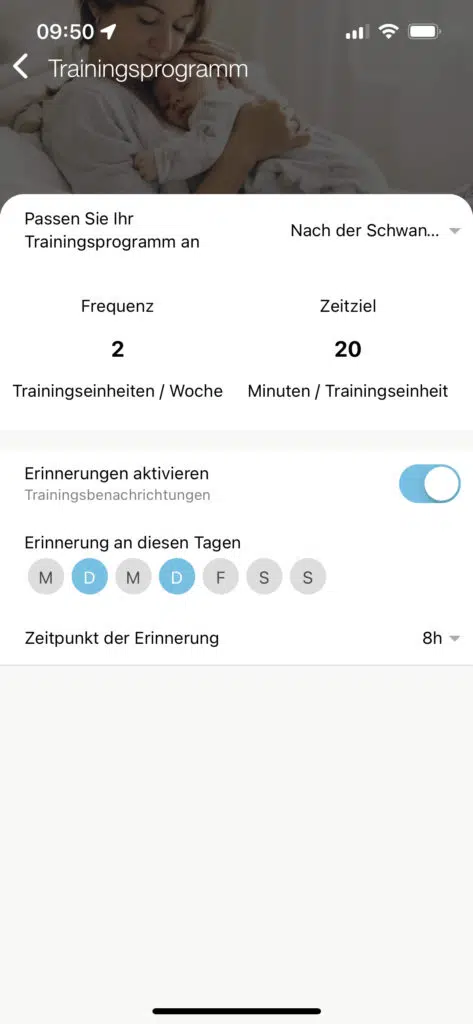Open the 8h reminder time picker
473x1024 pixels.
[x=442, y=638]
